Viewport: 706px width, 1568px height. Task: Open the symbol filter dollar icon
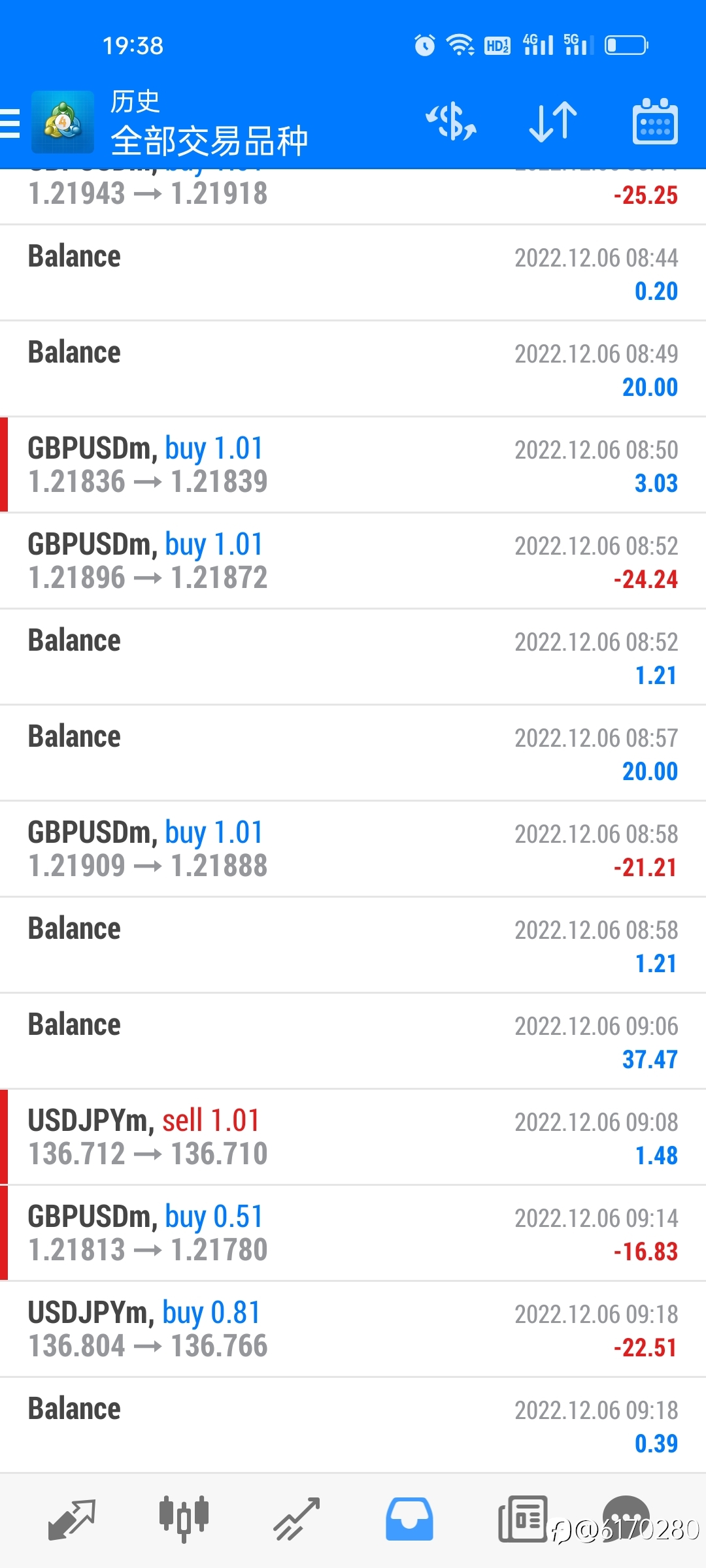click(451, 122)
